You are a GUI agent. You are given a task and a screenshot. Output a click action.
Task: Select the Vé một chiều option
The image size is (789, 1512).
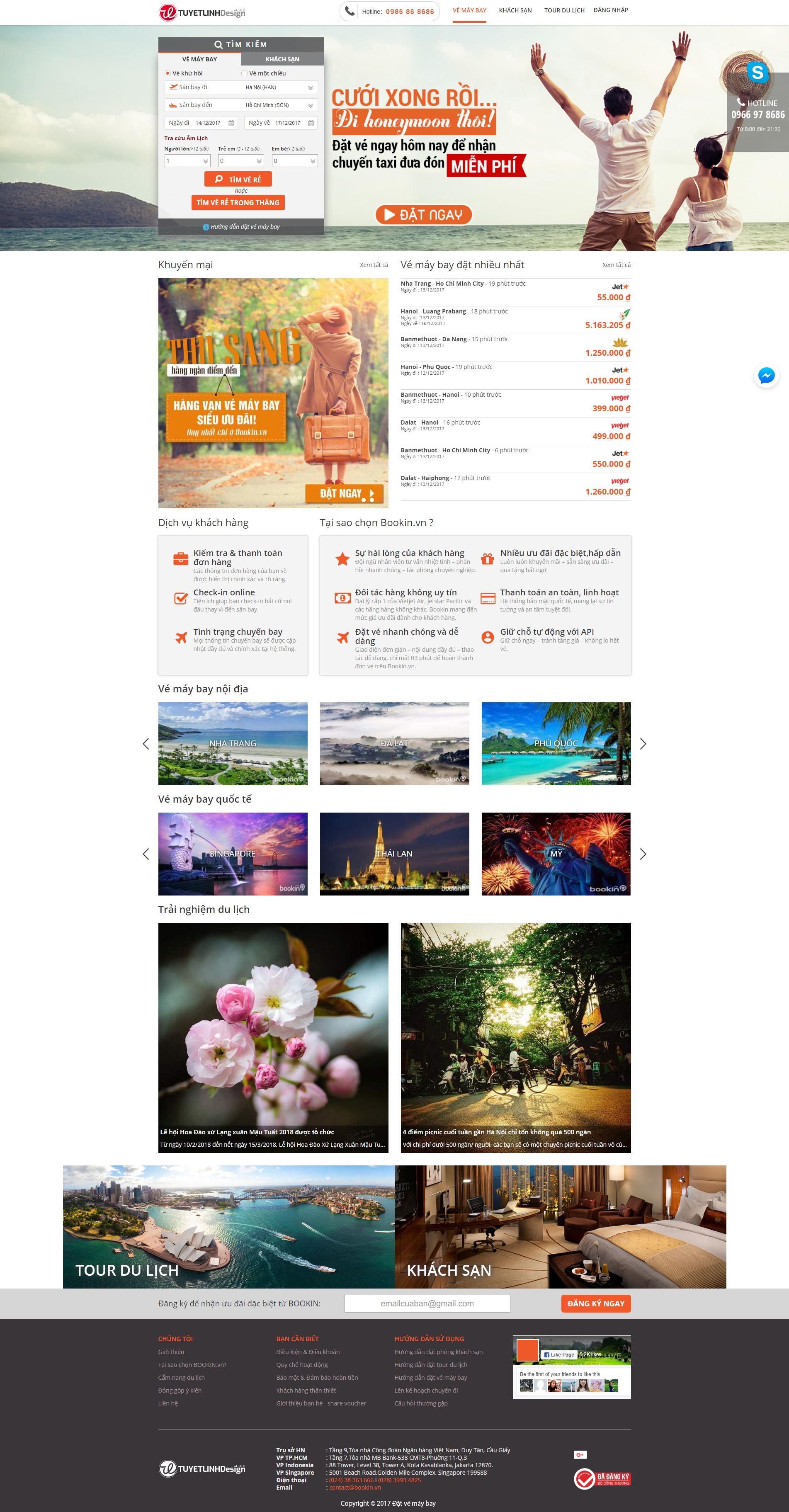tap(245, 73)
